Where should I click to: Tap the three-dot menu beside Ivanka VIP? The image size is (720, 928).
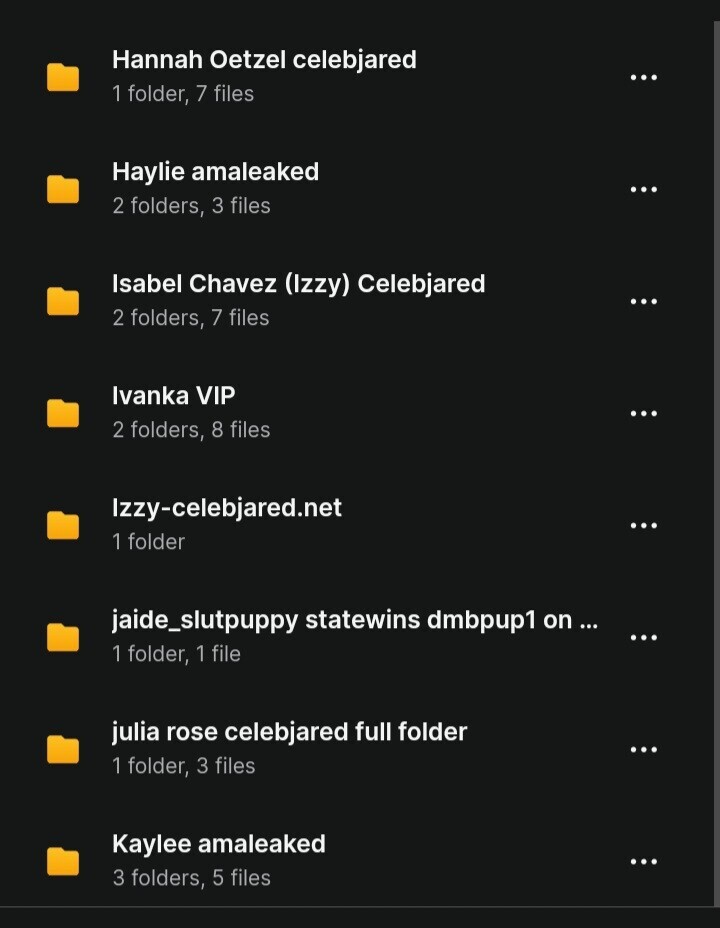(643, 414)
